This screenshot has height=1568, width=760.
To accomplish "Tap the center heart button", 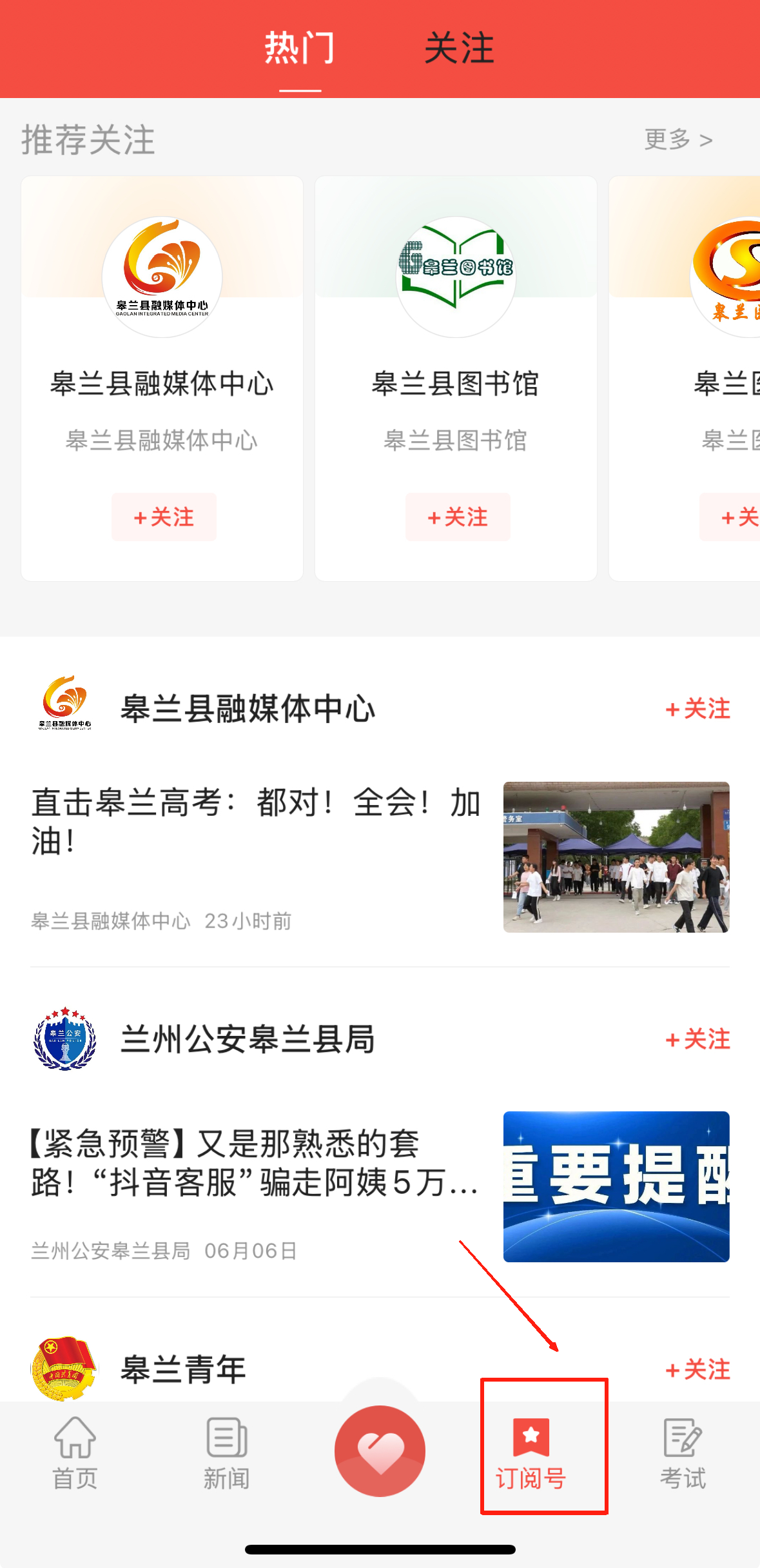I will [380, 1451].
